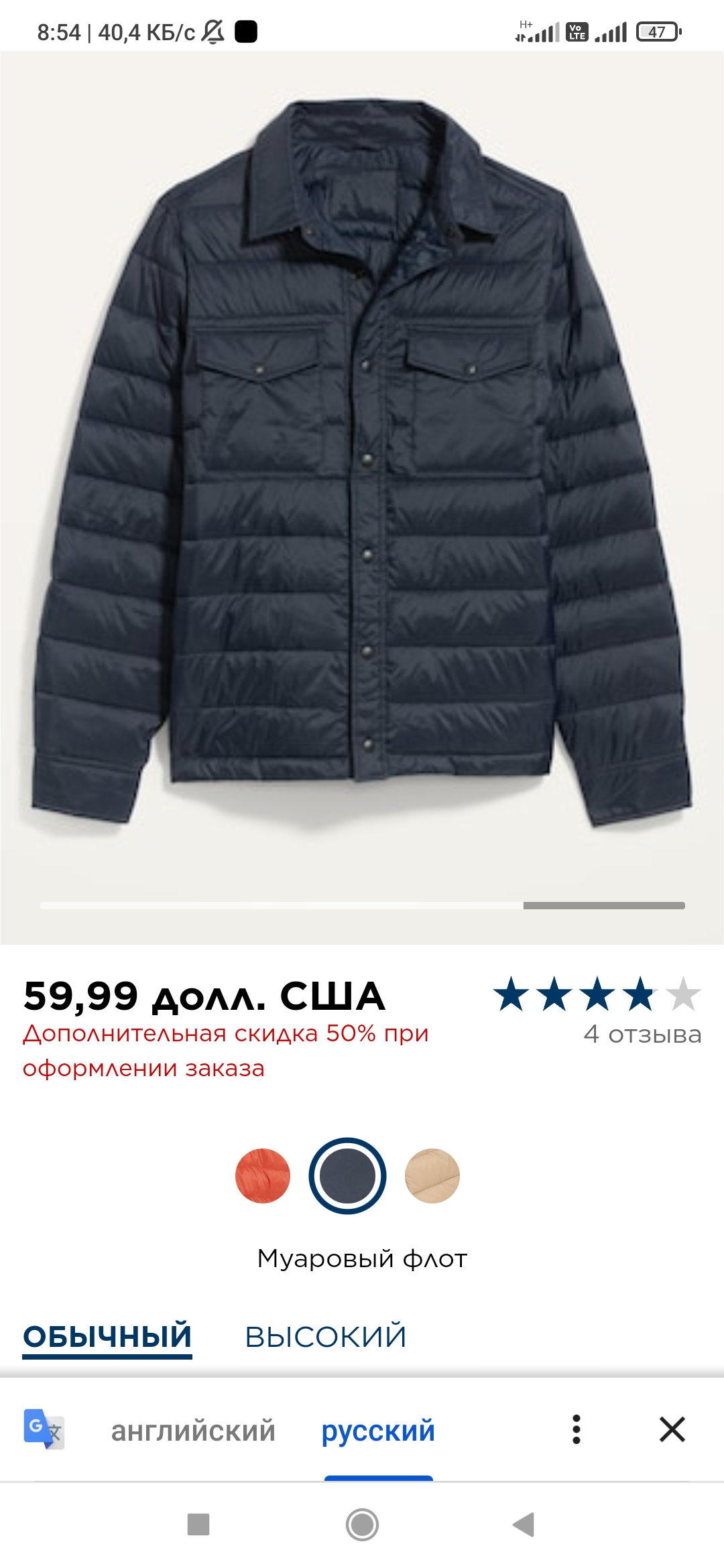Go back using system navigation button

(524, 1524)
